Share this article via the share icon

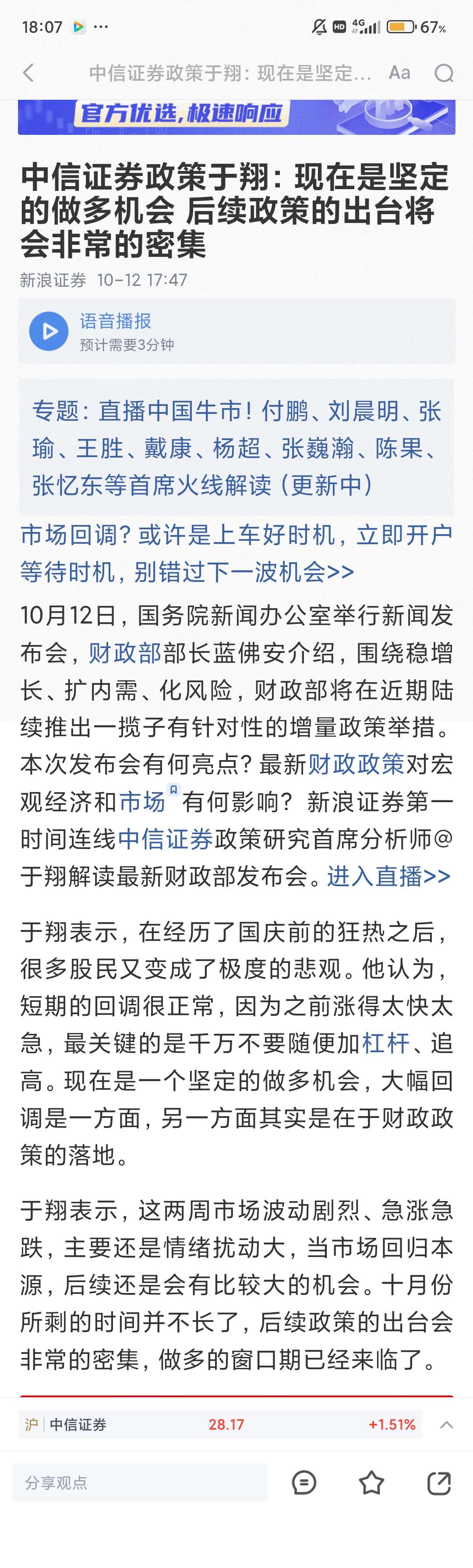(x=438, y=1483)
